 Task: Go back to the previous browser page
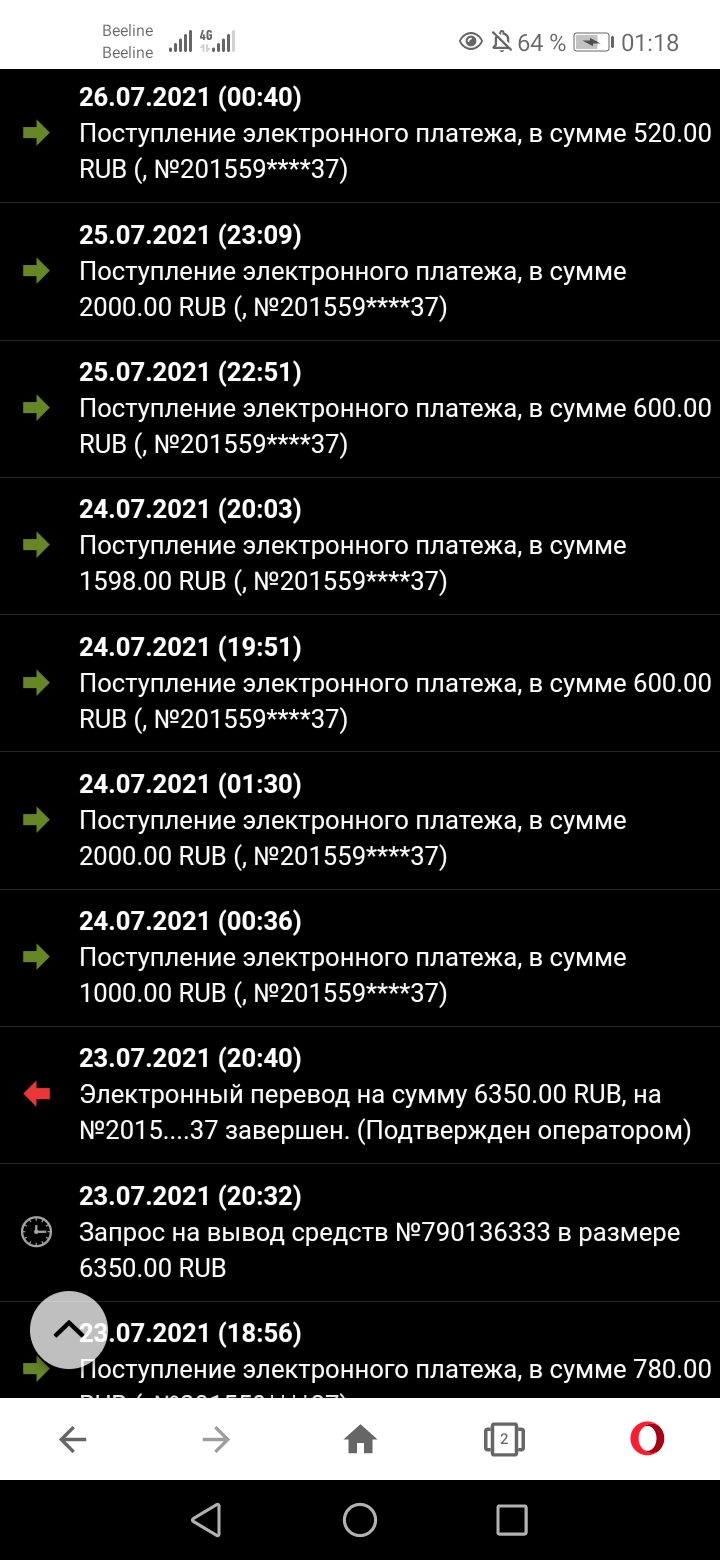tap(73, 1439)
